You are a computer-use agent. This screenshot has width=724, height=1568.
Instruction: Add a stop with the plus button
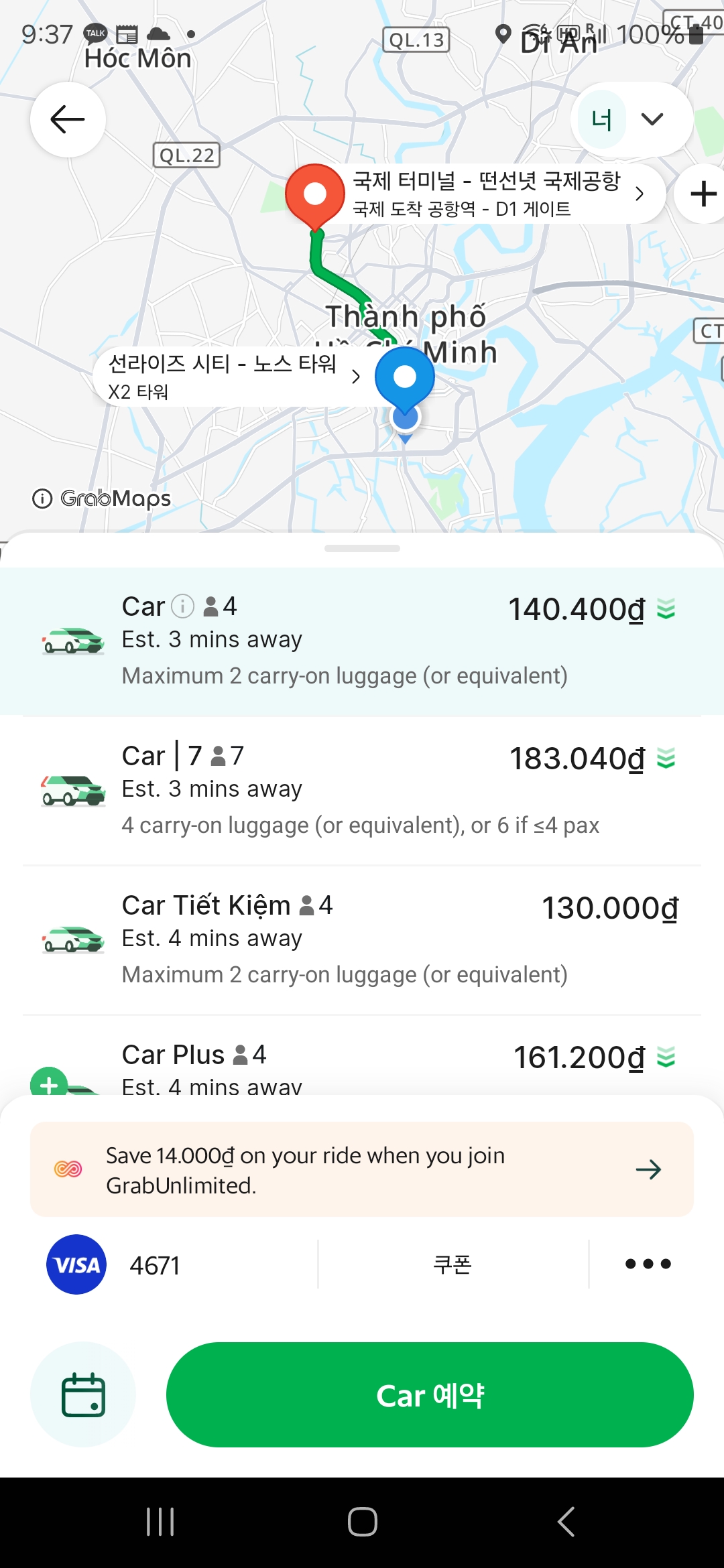(703, 194)
